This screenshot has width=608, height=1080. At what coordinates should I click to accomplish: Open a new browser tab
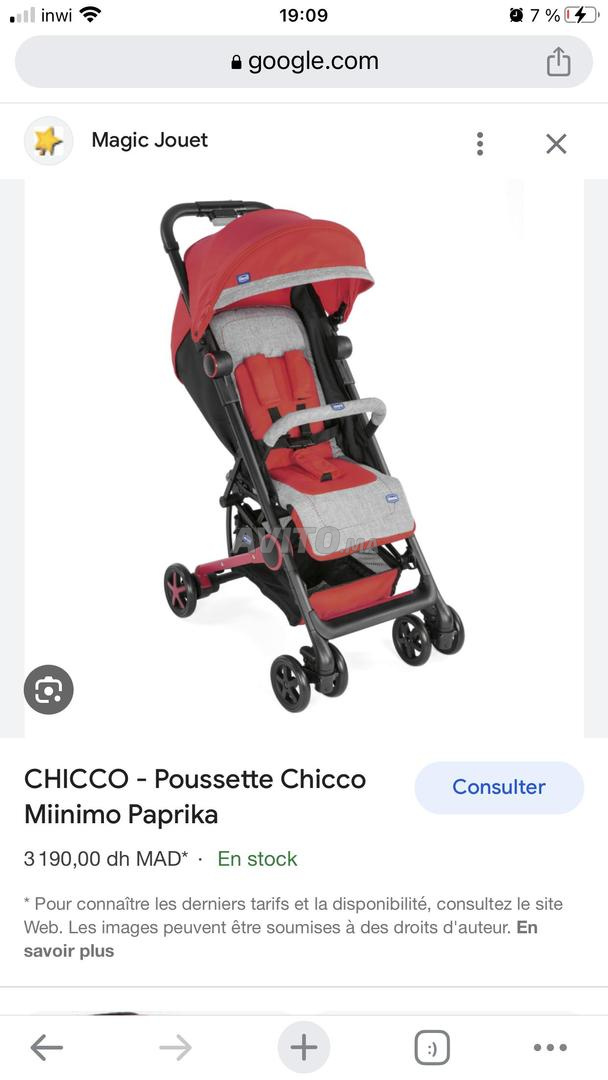[x=303, y=1047]
